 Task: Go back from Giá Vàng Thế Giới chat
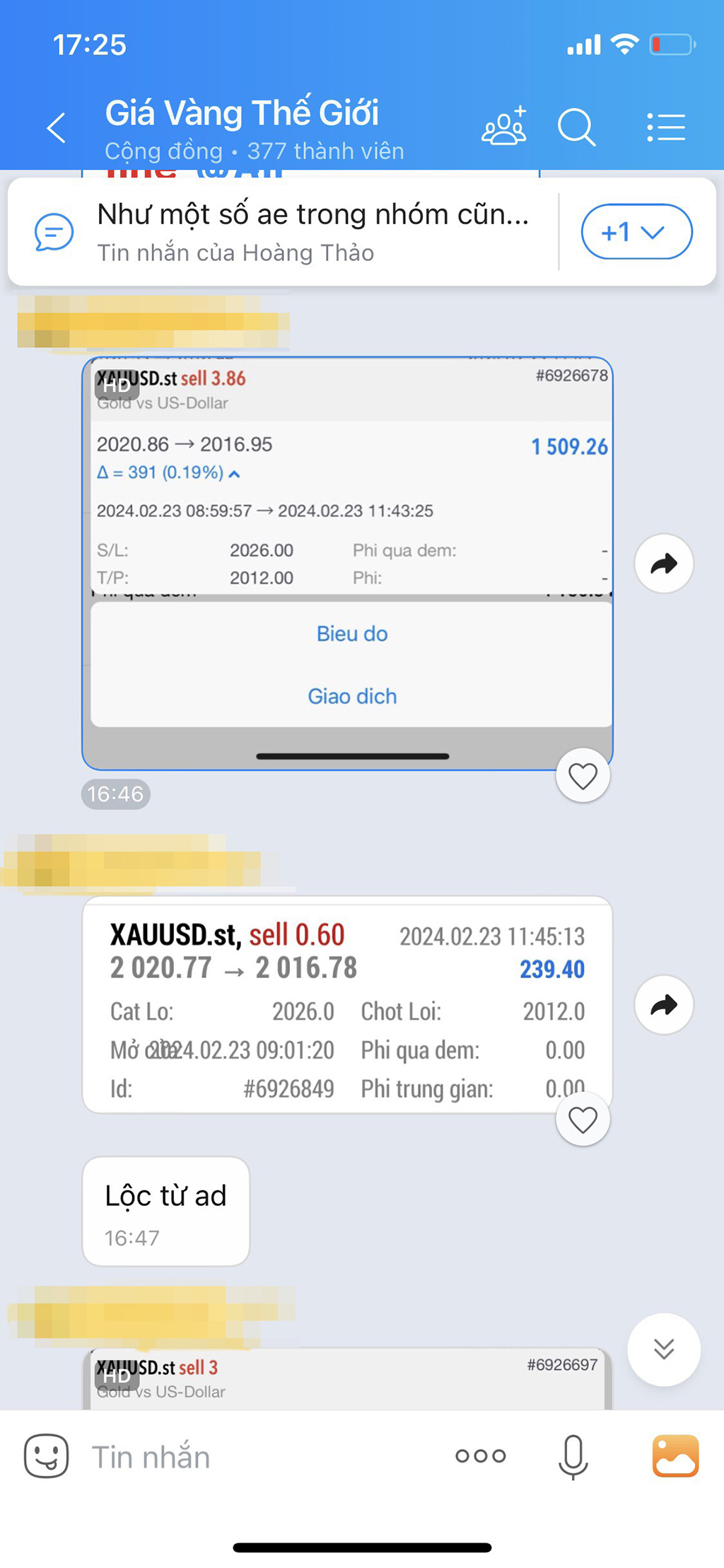pyautogui.click(x=57, y=128)
